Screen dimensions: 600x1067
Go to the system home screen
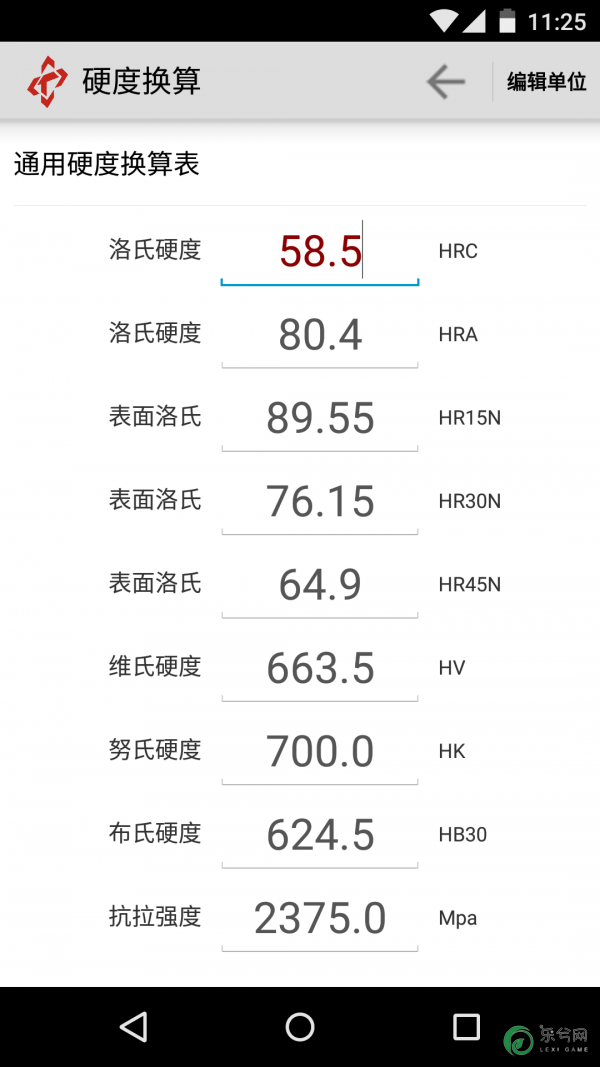point(300,1026)
